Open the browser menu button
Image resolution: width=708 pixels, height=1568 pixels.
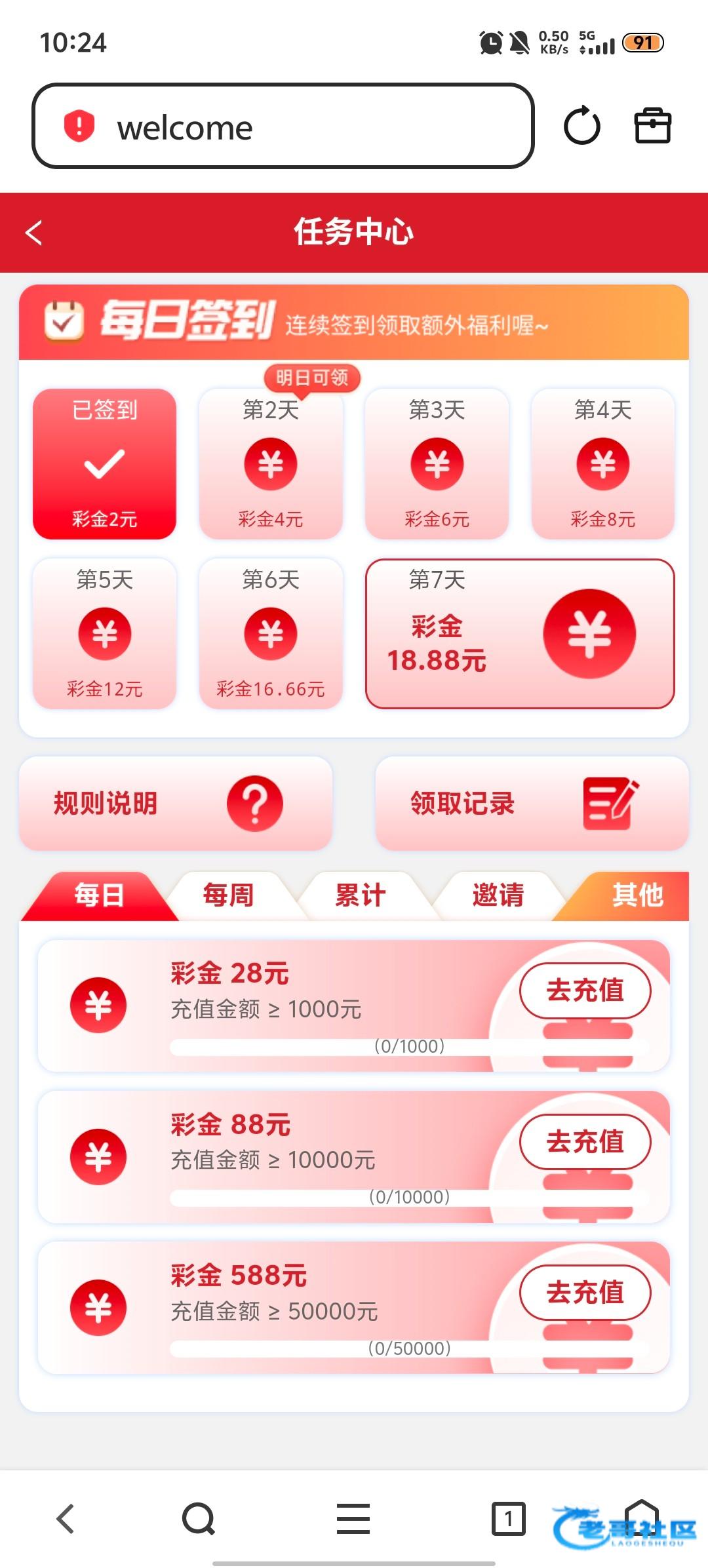(x=353, y=1518)
